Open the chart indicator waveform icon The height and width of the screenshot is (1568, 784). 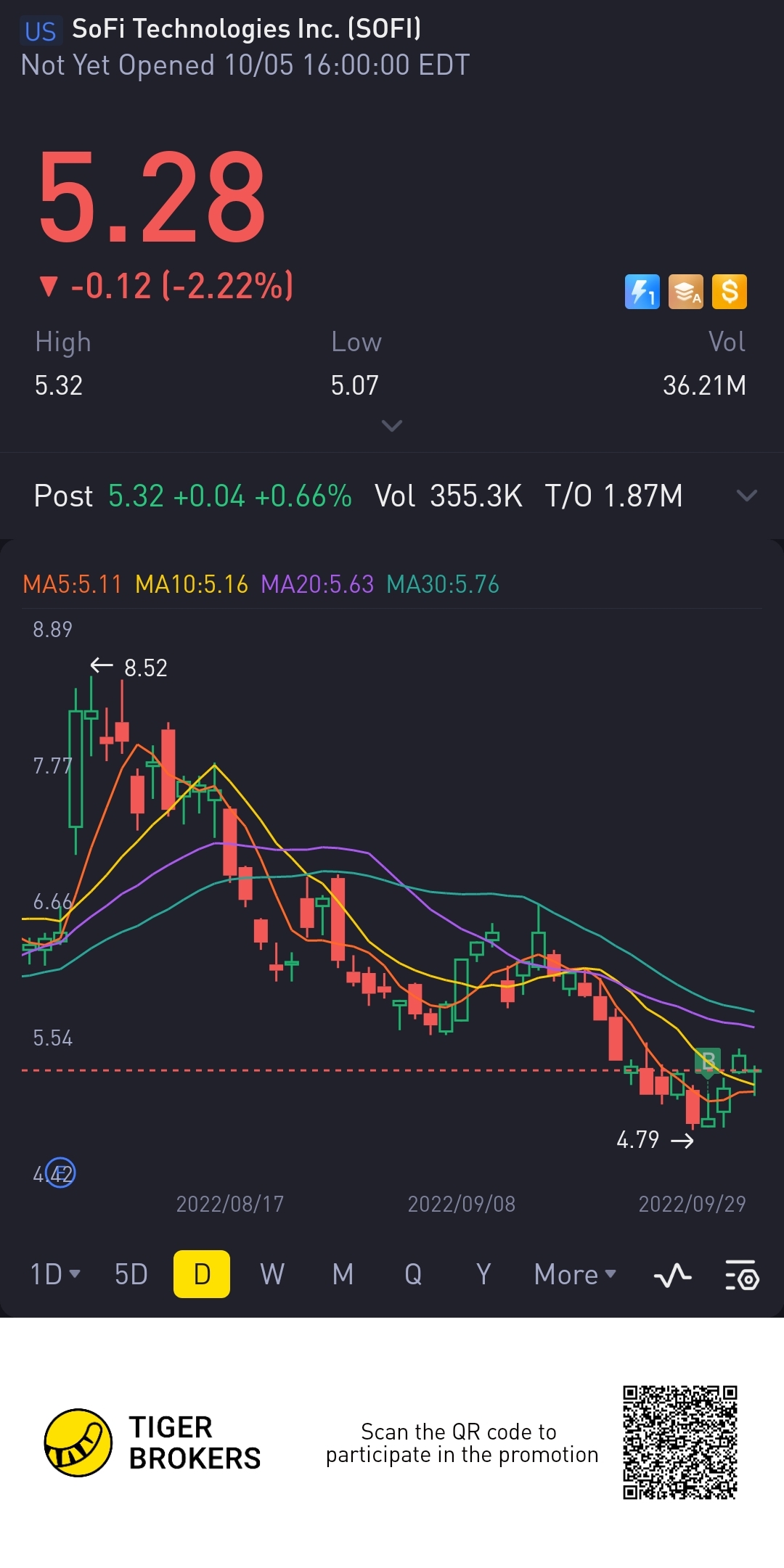point(672,1275)
